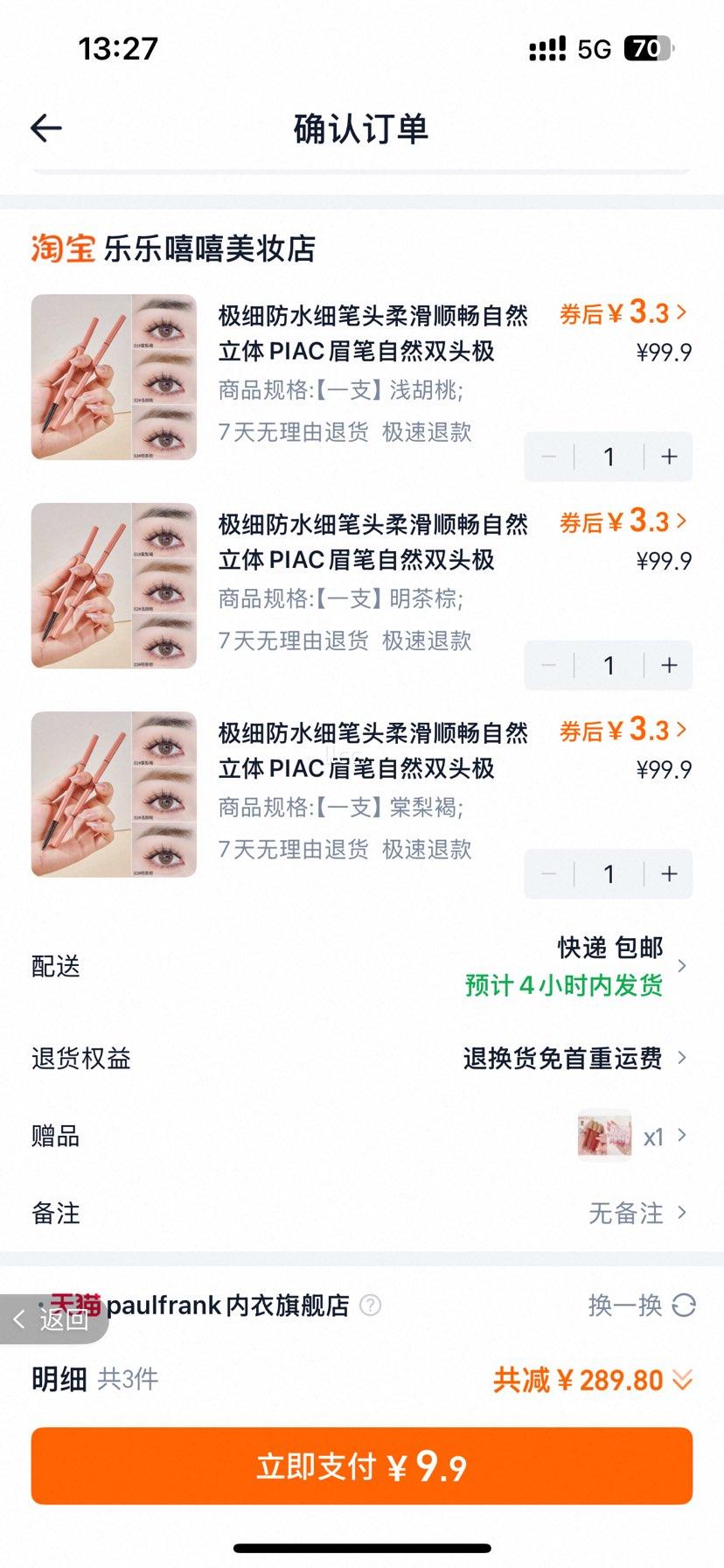Image resolution: width=724 pixels, height=1568 pixels.
Task: Click the gift item thumbnail in 赠品 row
Action: (603, 1135)
